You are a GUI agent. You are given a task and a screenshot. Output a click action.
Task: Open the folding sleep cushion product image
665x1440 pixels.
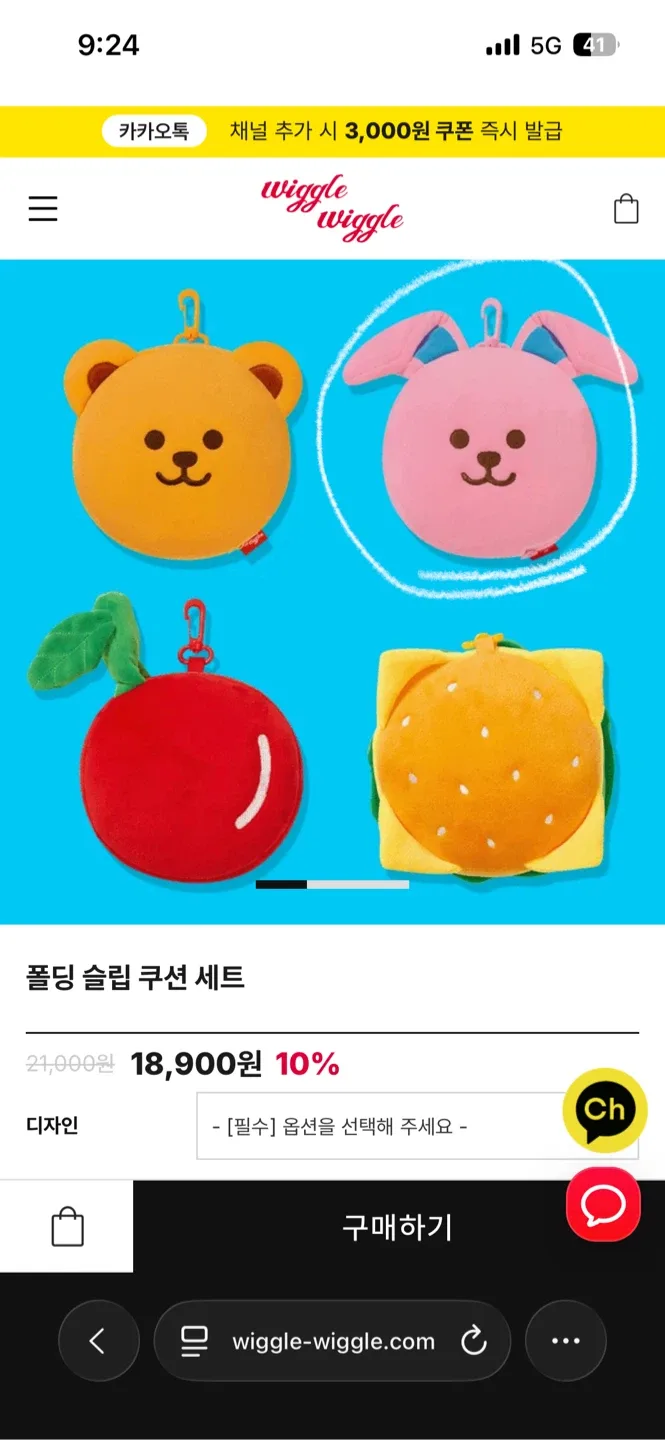point(332,590)
